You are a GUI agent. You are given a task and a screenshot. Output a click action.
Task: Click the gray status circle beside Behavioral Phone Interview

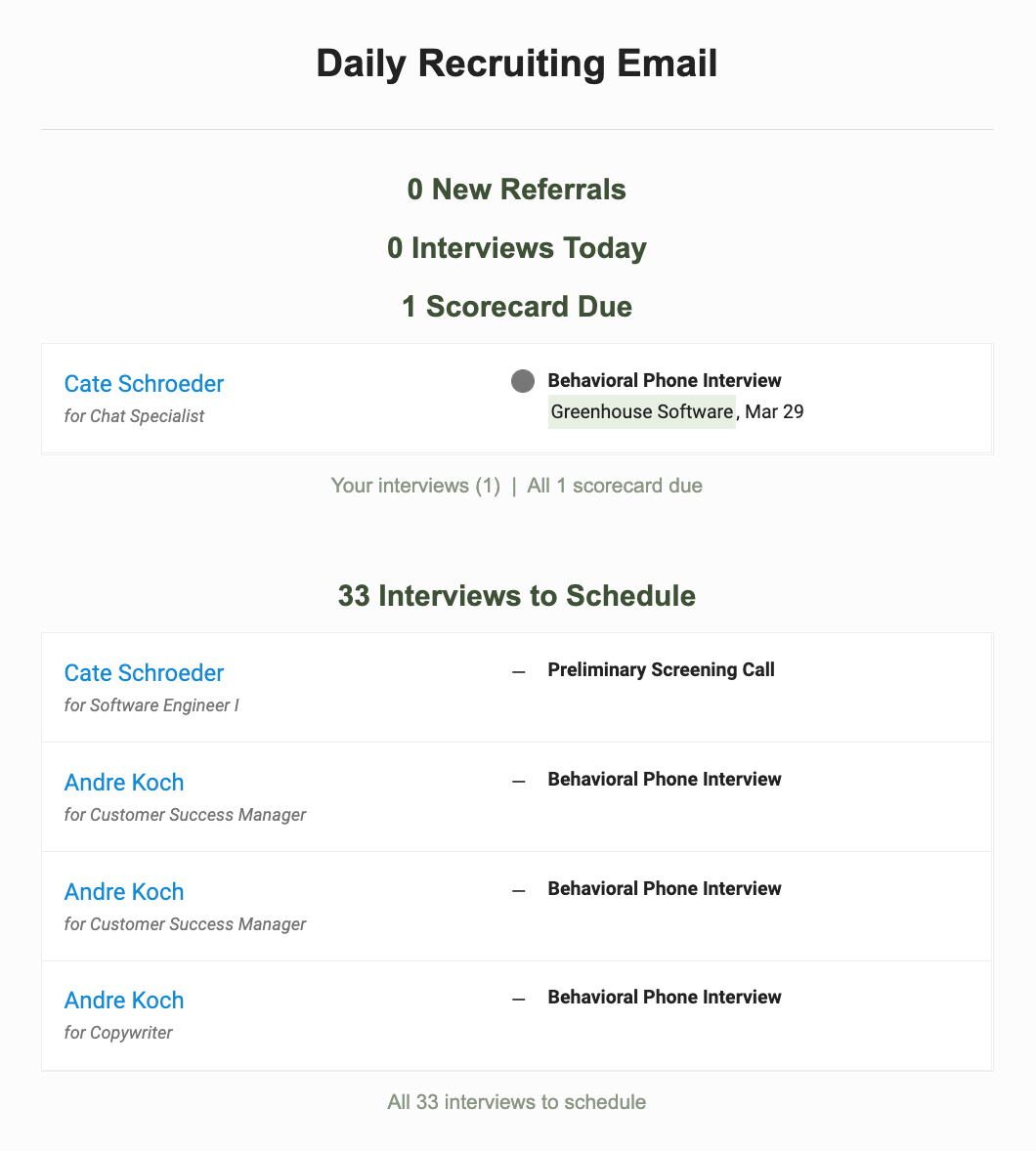[523, 381]
